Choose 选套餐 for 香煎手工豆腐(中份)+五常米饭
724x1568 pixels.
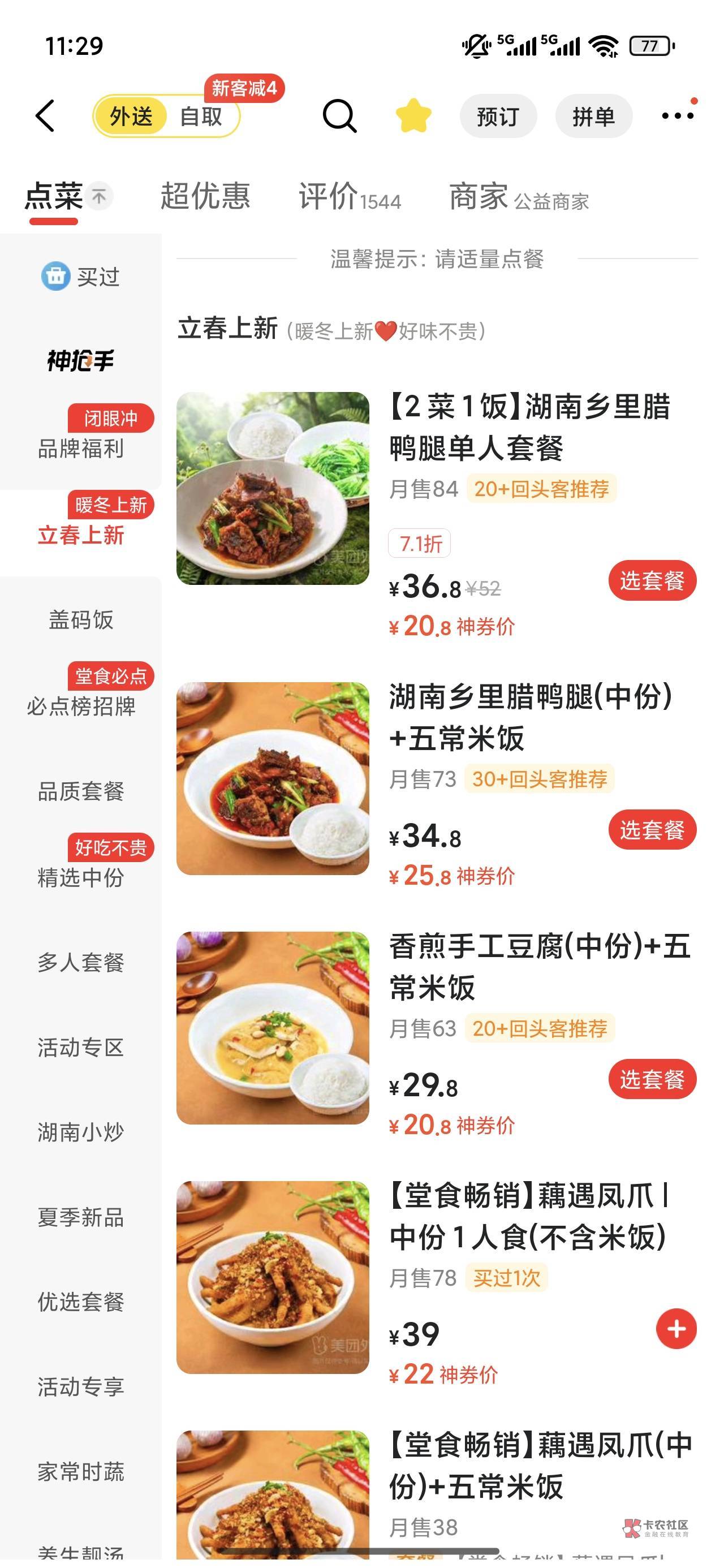(x=652, y=1079)
